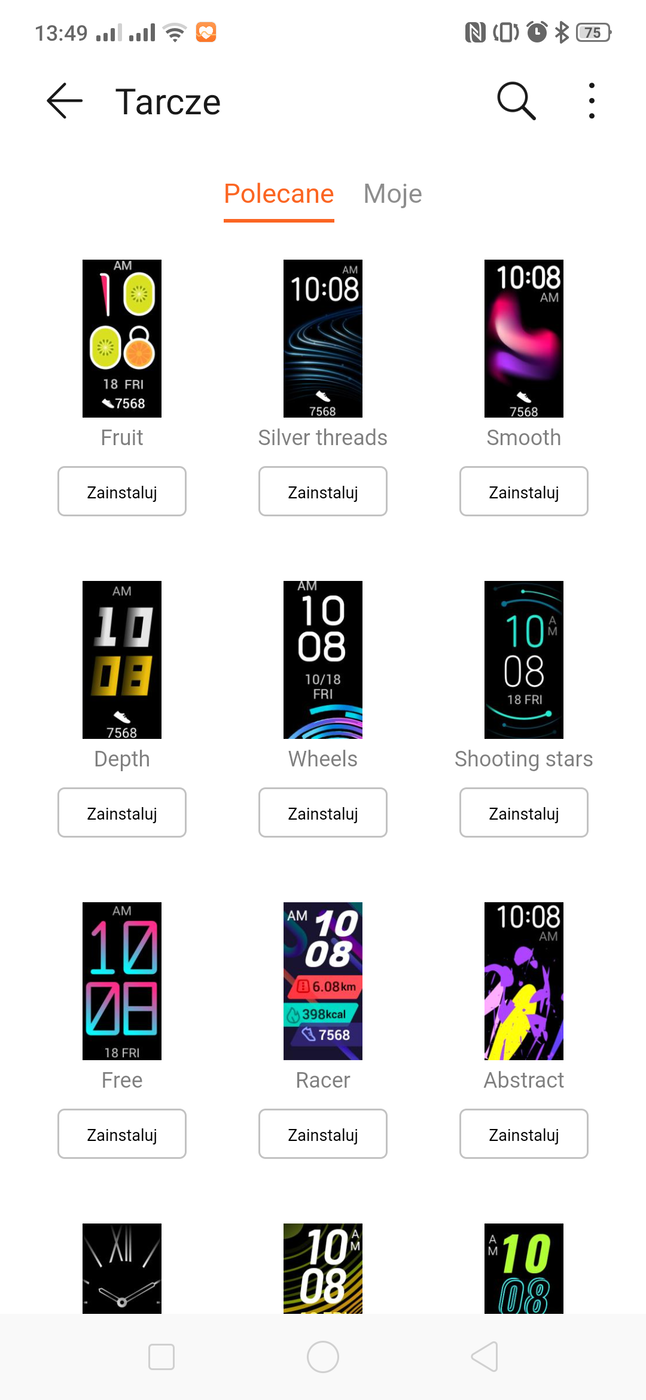Screen dimensions: 646x1400
Task: Tap Zainstaluj under Abstract
Action: point(524,1134)
